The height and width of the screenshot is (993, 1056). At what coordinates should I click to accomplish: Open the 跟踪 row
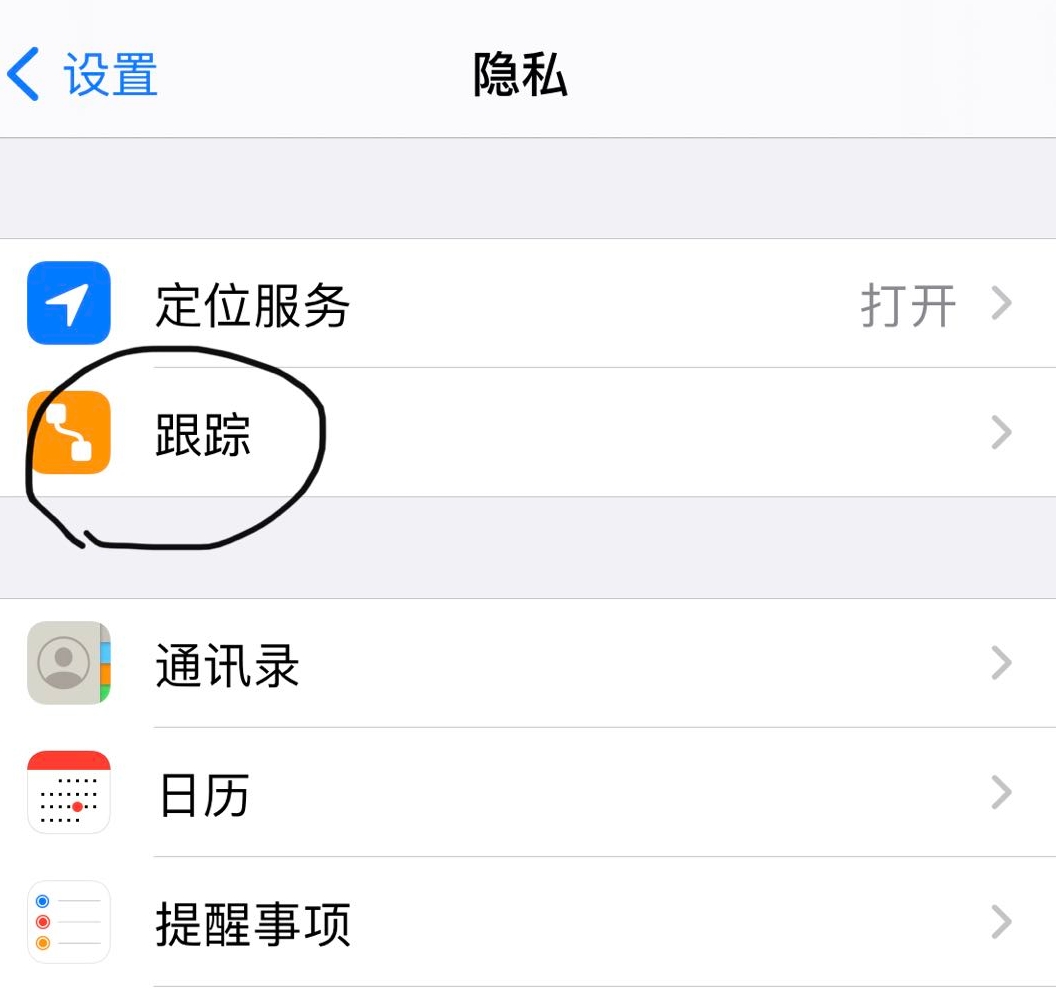click(x=528, y=433)
